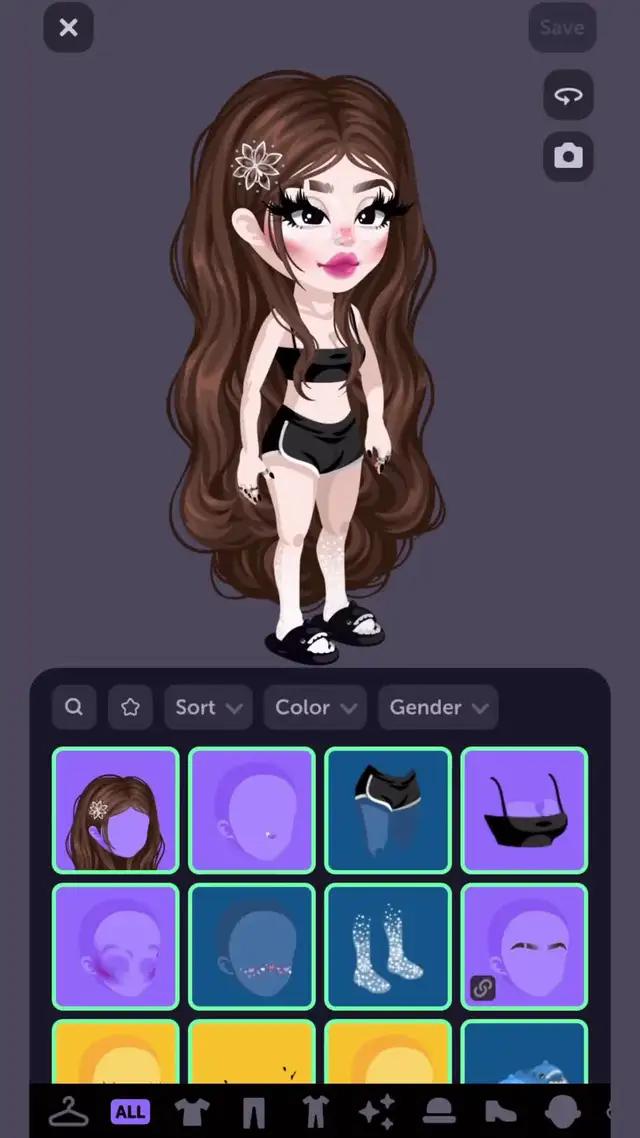Viewport: 640px width, 1138px height.
Task: Select the pink blush face item
Action: tap(116, 946)
